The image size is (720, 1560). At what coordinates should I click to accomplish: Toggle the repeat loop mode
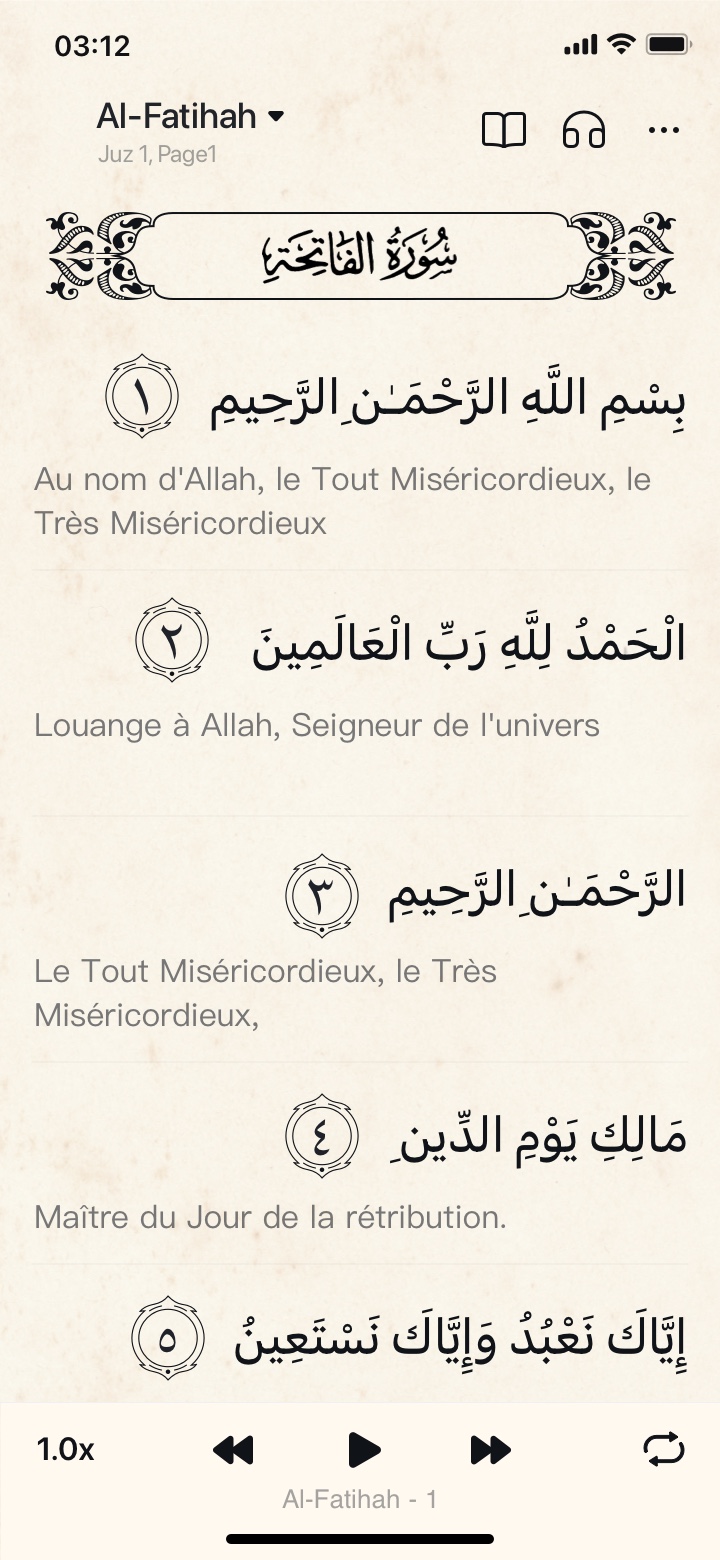coord(664,1449)
